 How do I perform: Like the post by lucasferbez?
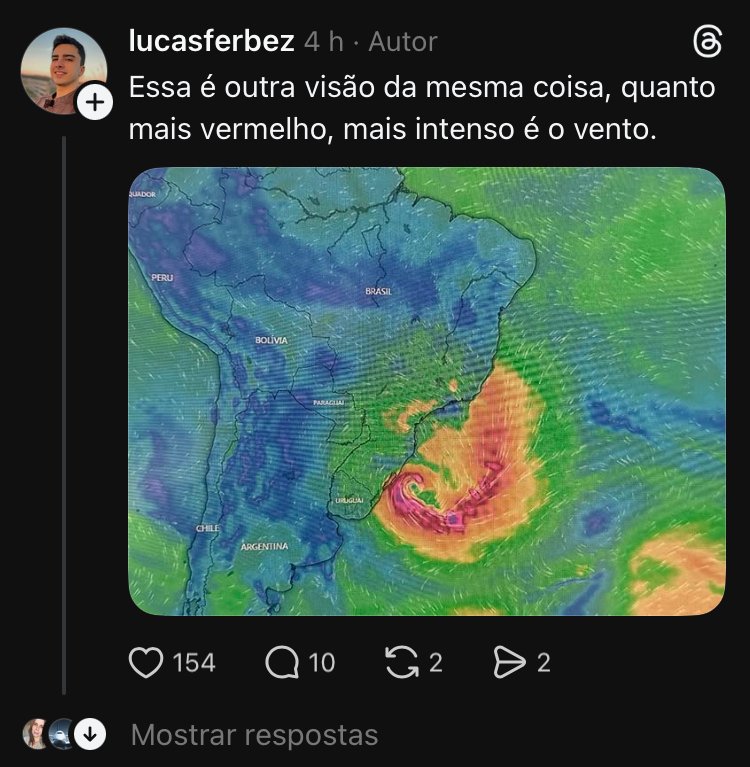tap(147, 662)
